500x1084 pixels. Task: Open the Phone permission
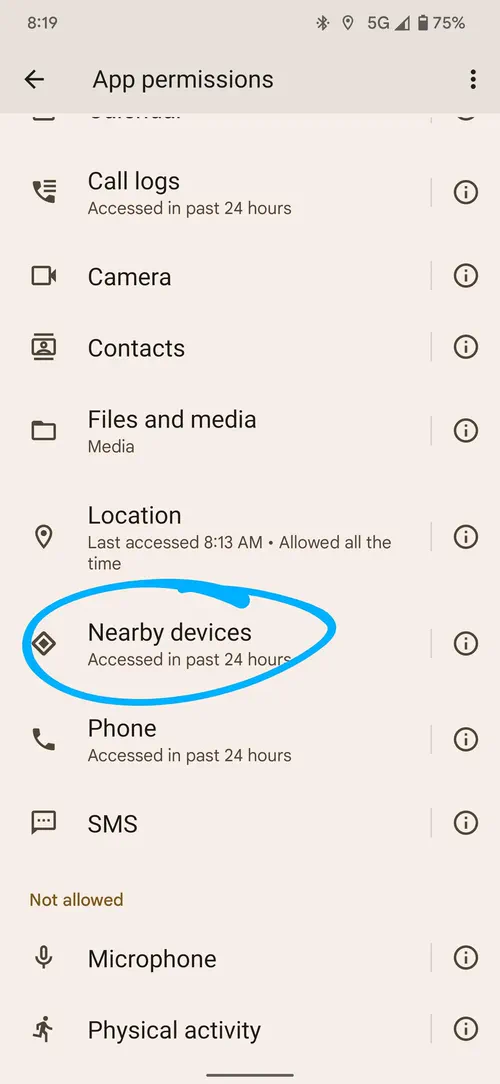click(215, 740)
